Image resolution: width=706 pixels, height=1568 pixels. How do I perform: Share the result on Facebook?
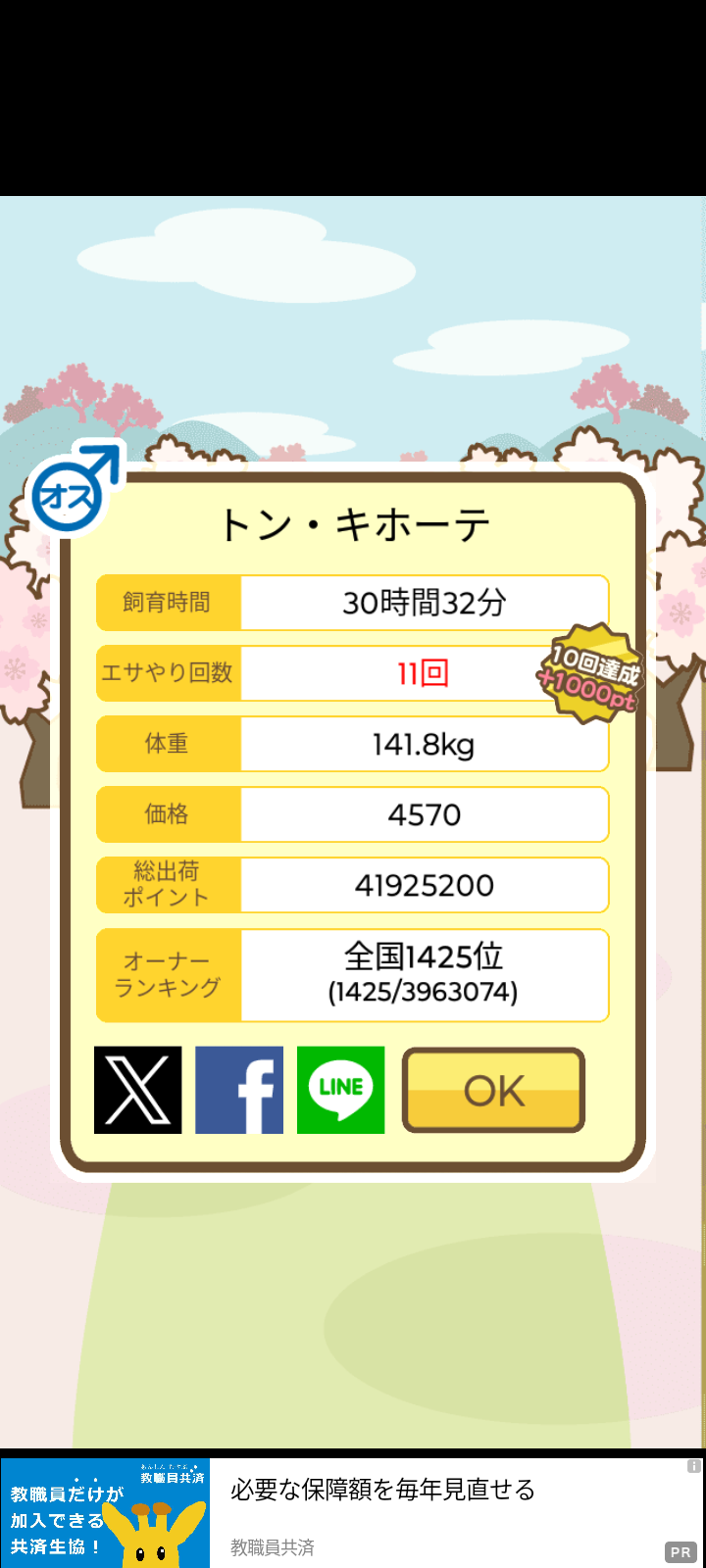click(239, 1090)
